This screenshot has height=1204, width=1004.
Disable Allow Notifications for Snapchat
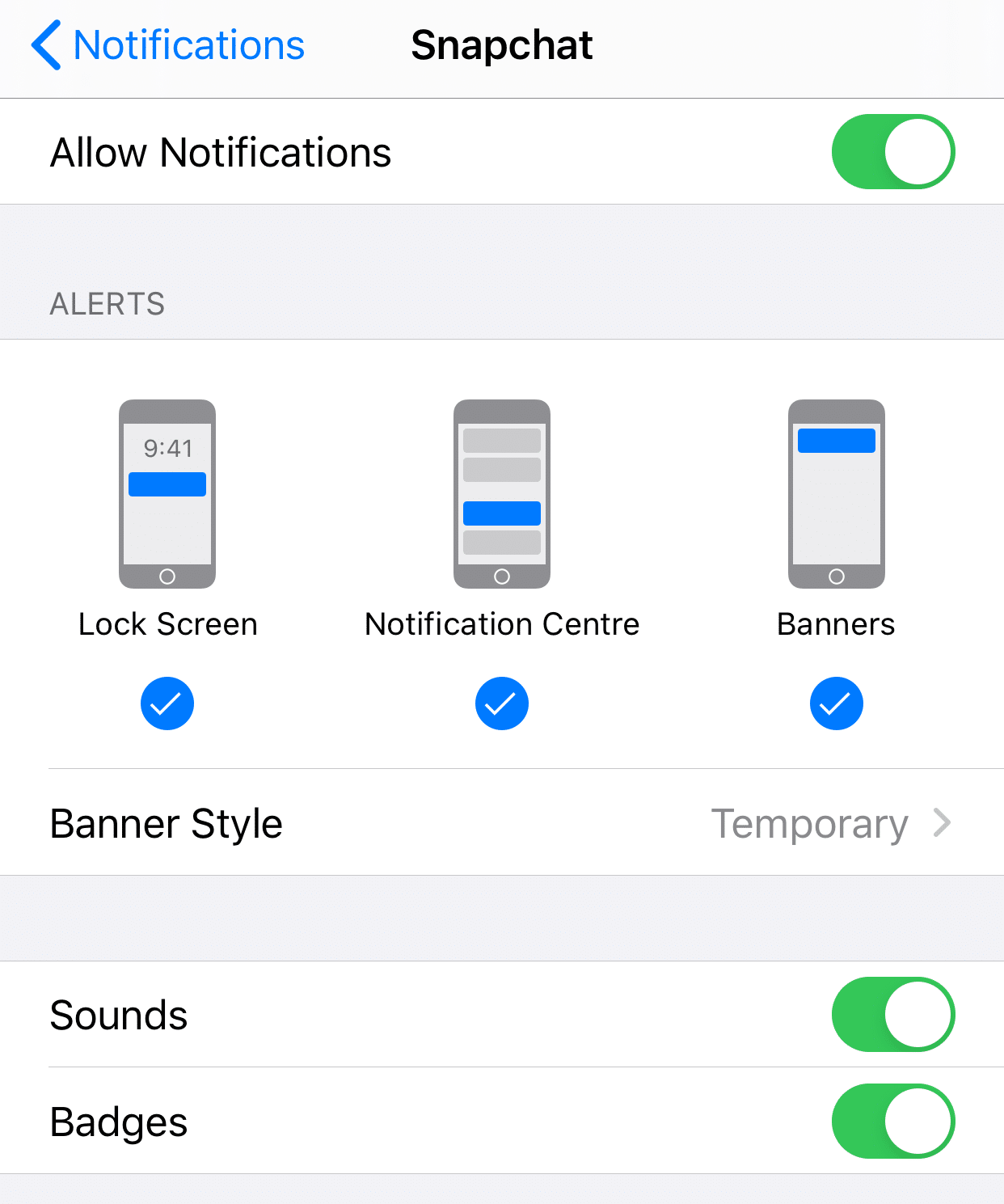coord(892,151)
